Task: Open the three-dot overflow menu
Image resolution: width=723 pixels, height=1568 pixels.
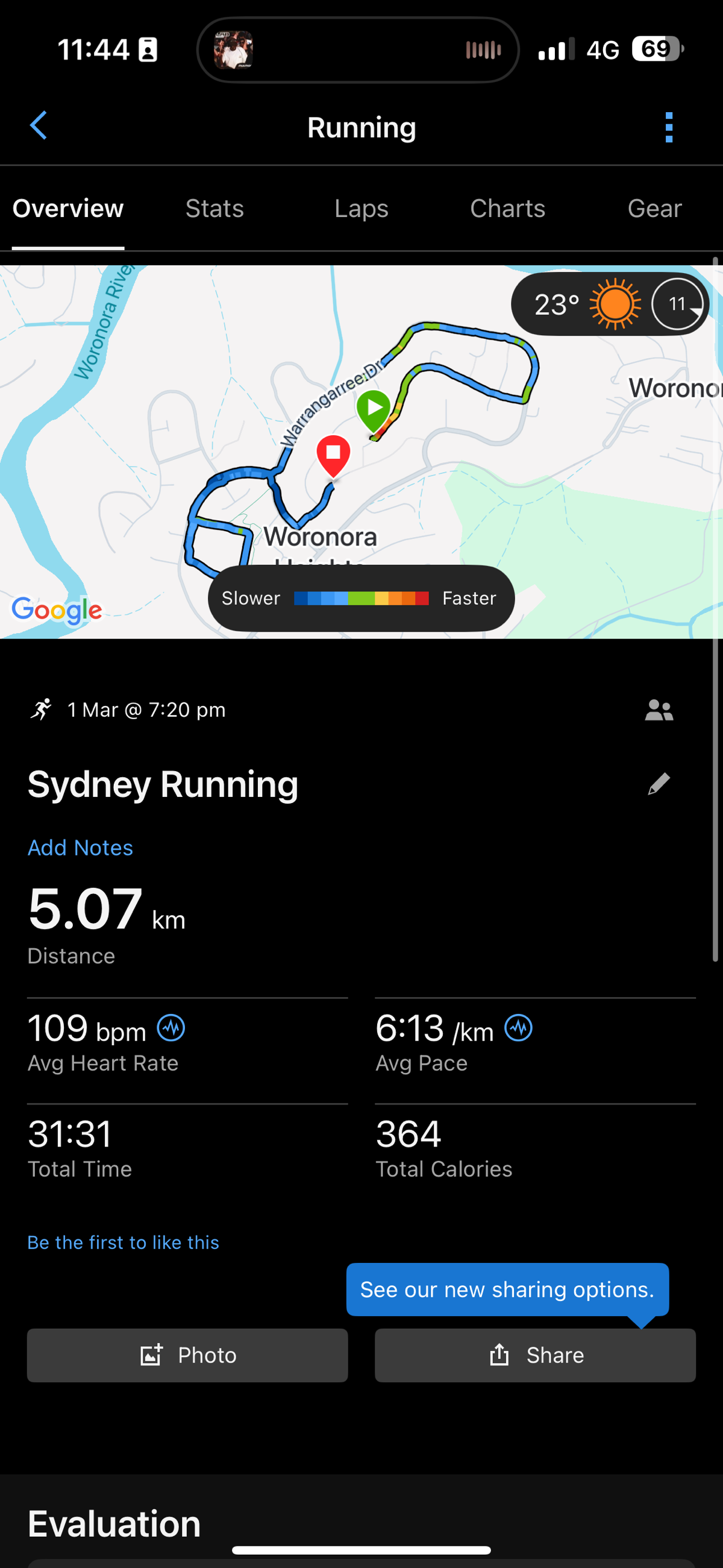Action: coord(669,127)
